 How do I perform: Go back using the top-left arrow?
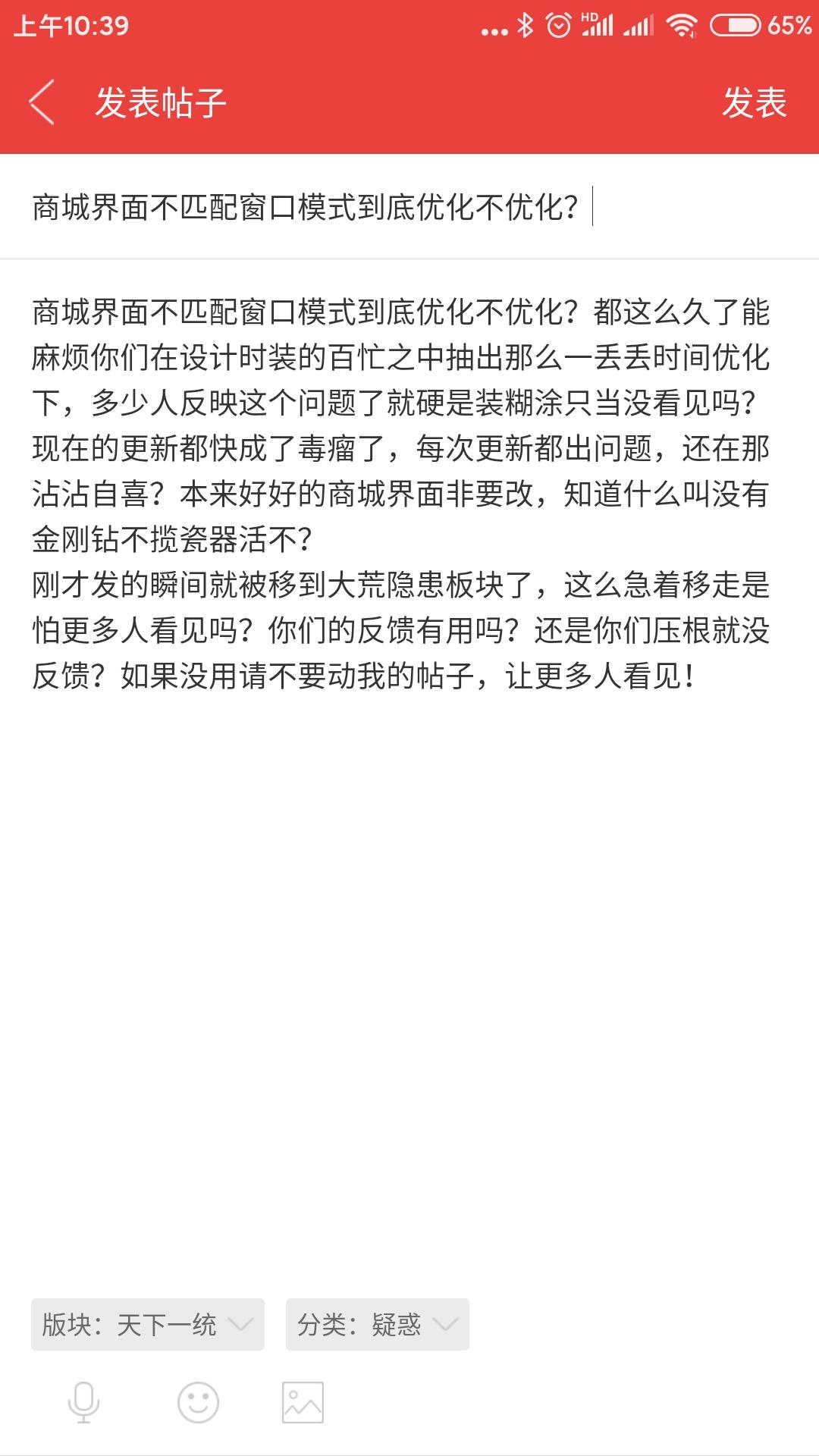click(42, 102)
